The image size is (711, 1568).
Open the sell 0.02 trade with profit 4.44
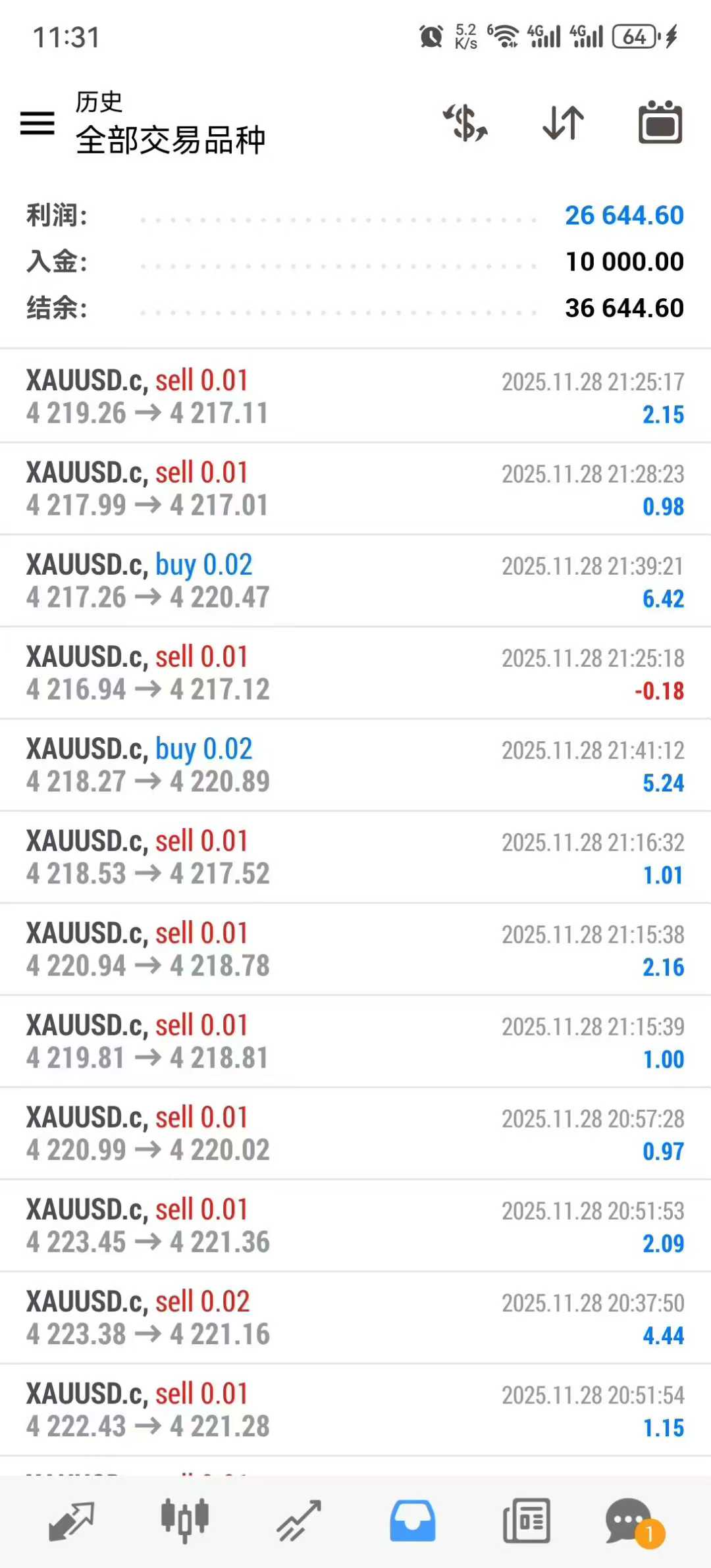pyautogui.click(x=355, y=1319)
